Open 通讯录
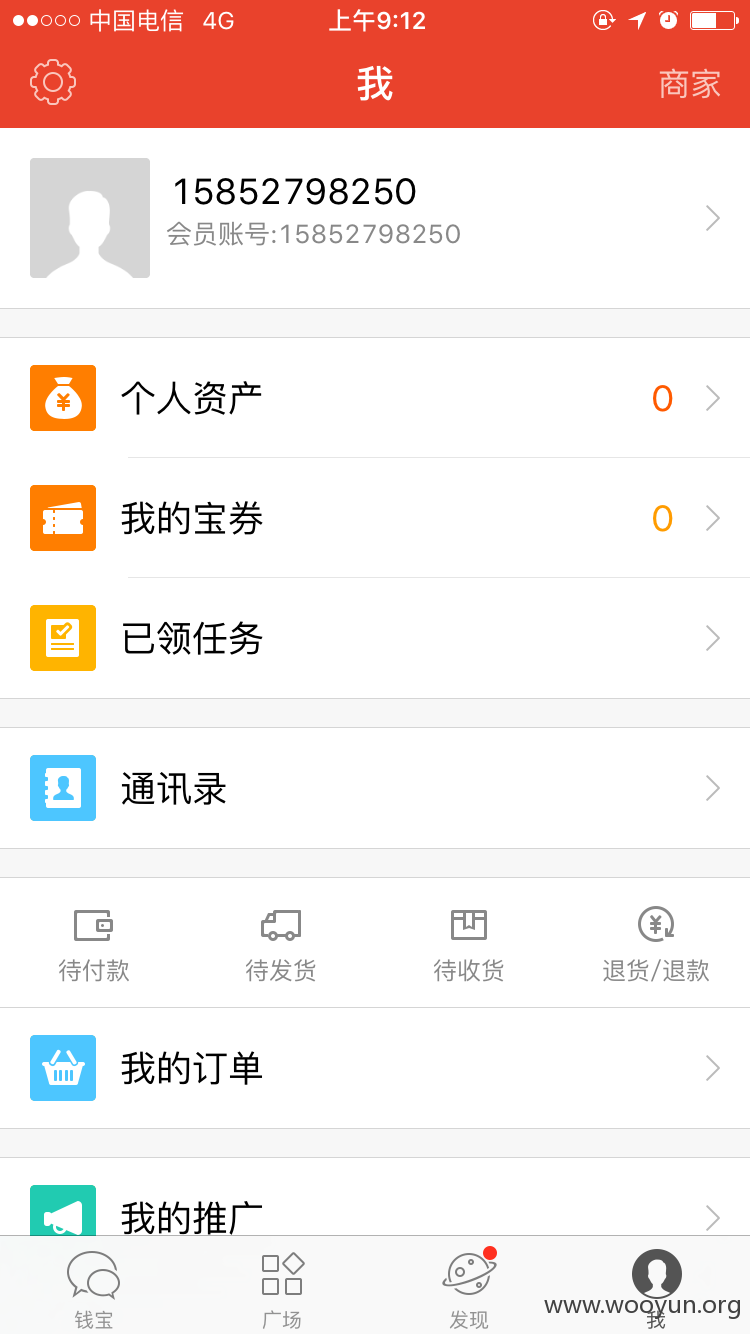The width and height of the screenshot is (750, 1334). pyautogui.click(x=375, y=788)
